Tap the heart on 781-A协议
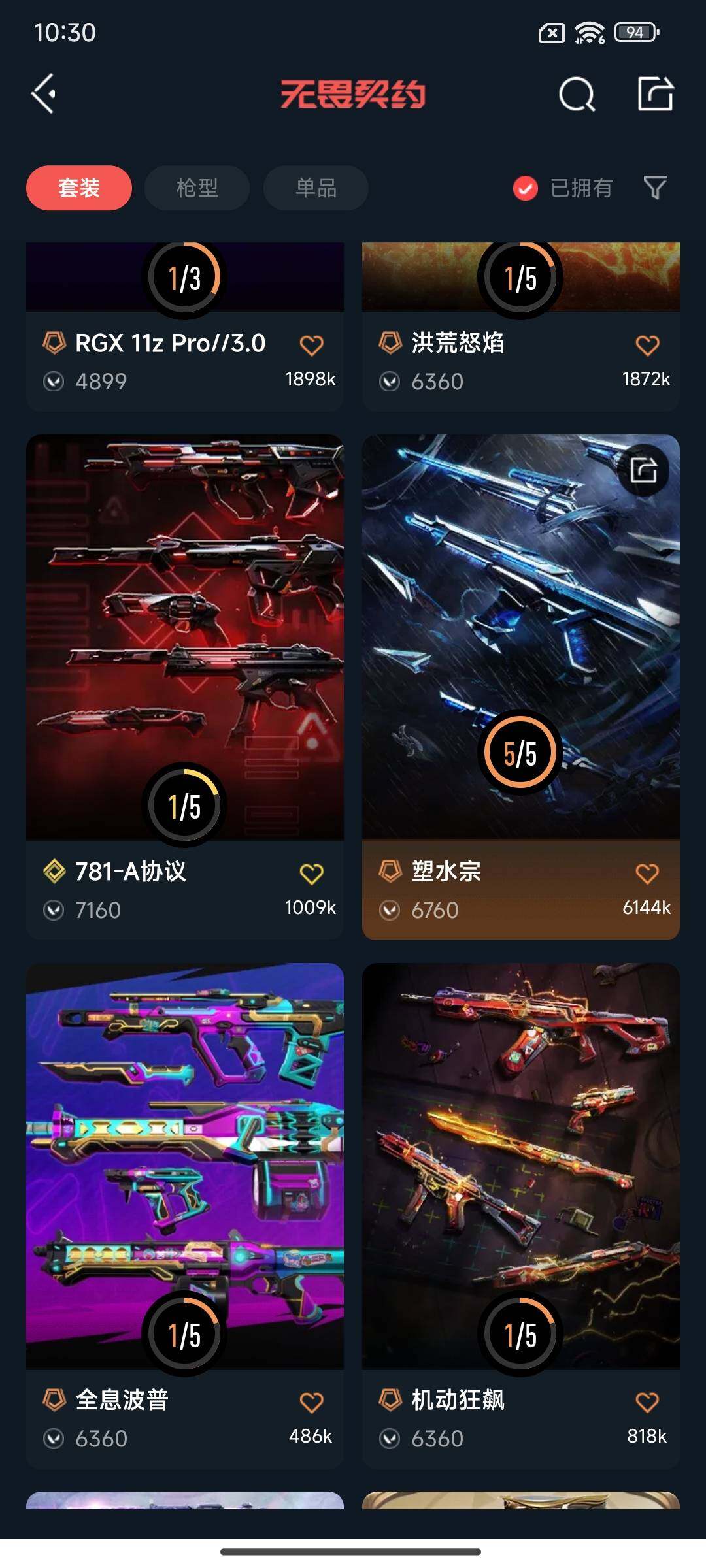The height and width of the screenshot is (1568, 706). [x=312, y=874]
